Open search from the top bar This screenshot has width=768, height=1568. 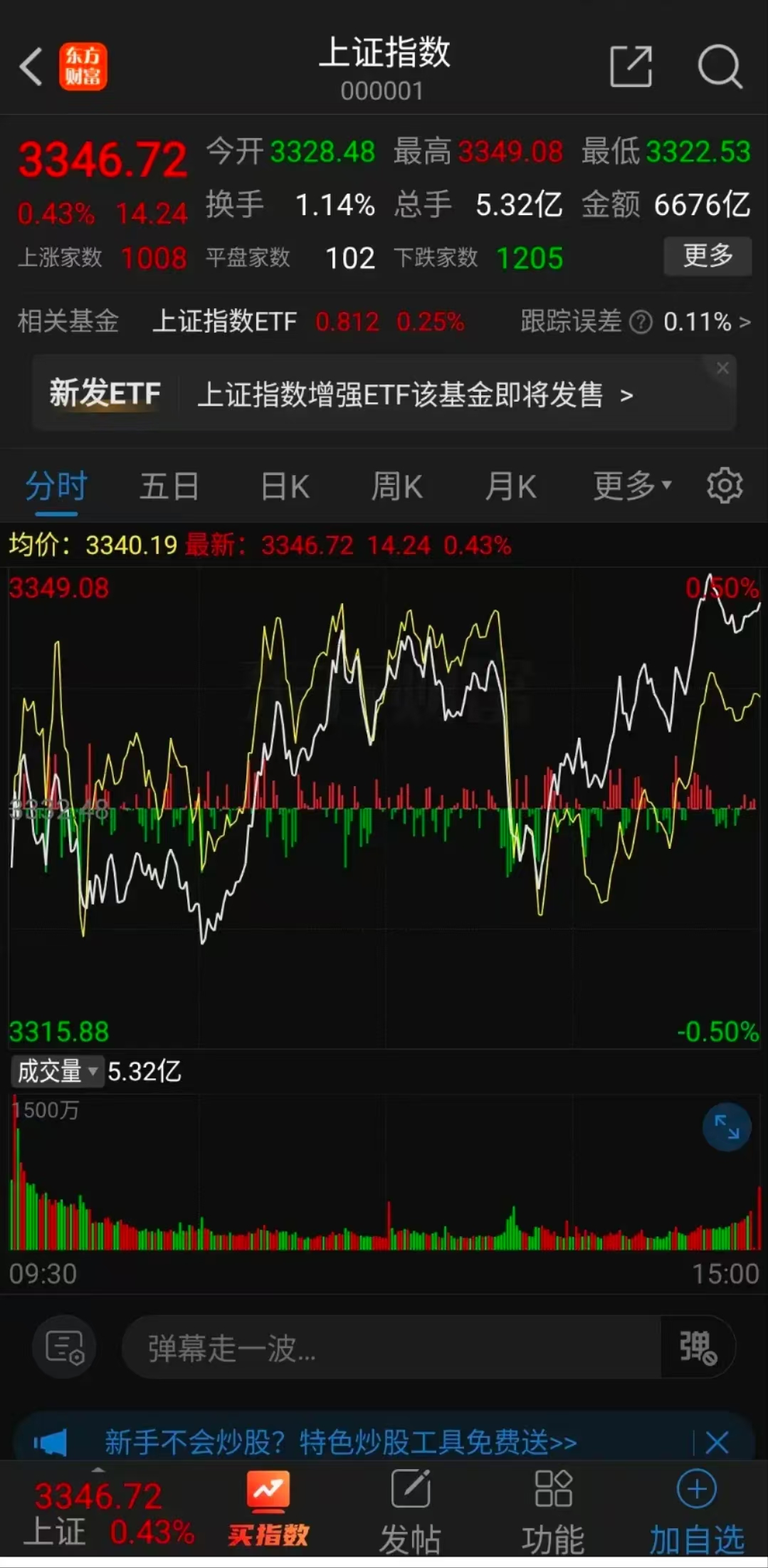pos(719,66)
